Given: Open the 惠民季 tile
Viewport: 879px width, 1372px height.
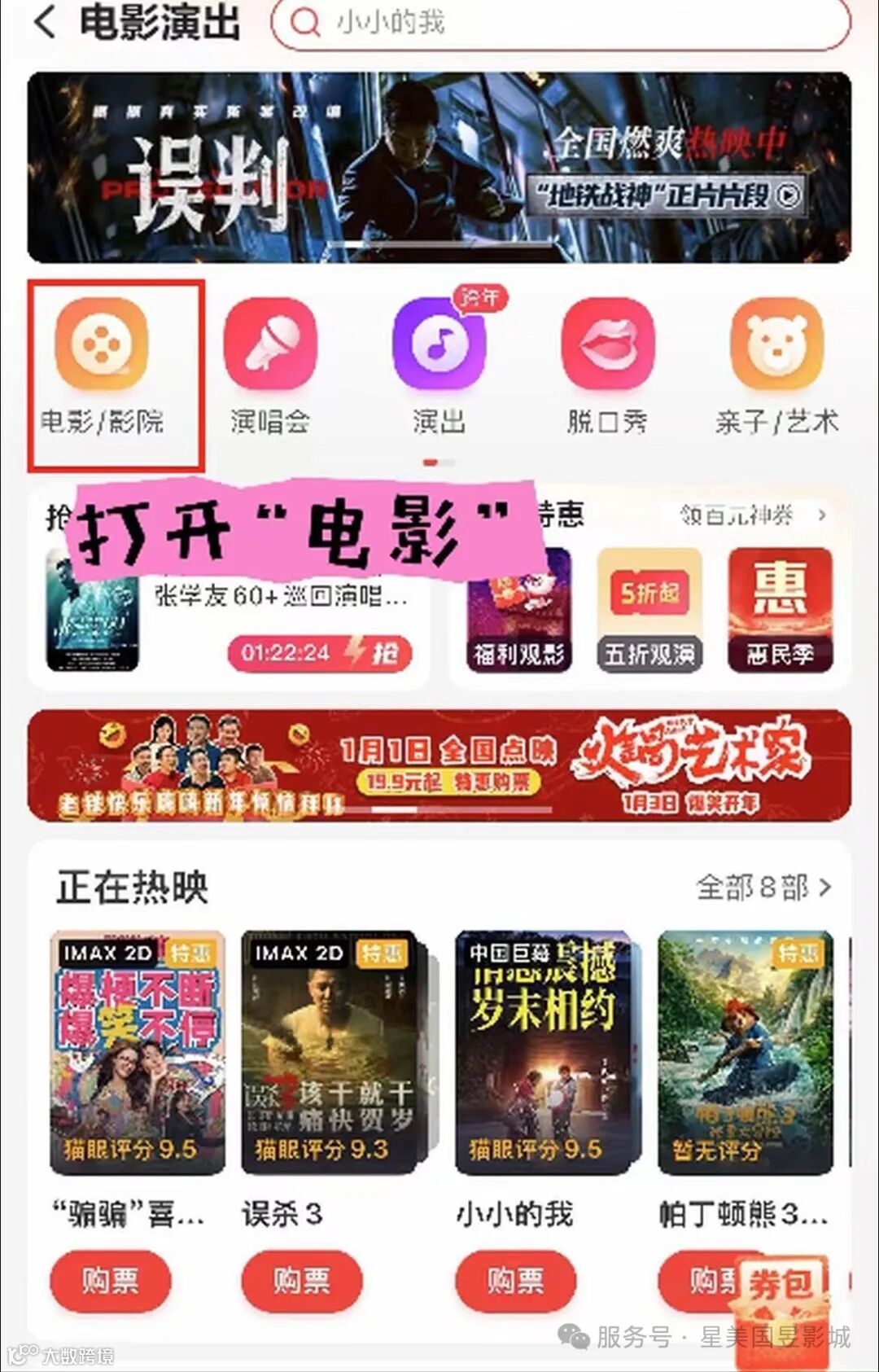Looking at the screenshot, I should point(780,611).
